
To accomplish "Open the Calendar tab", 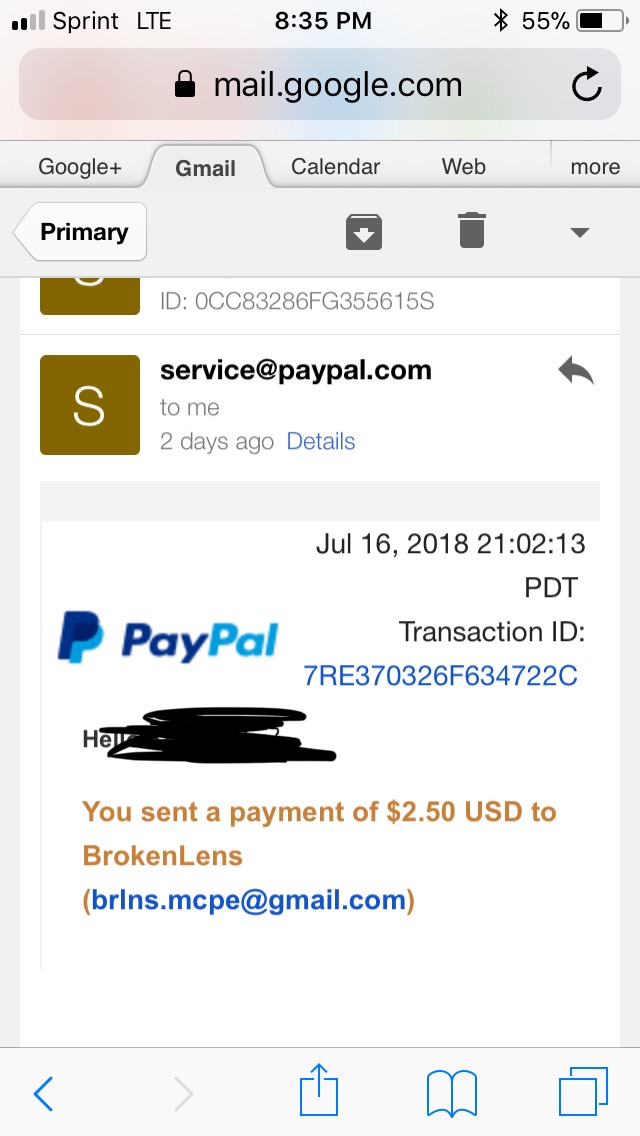I will tap(336, 167).
